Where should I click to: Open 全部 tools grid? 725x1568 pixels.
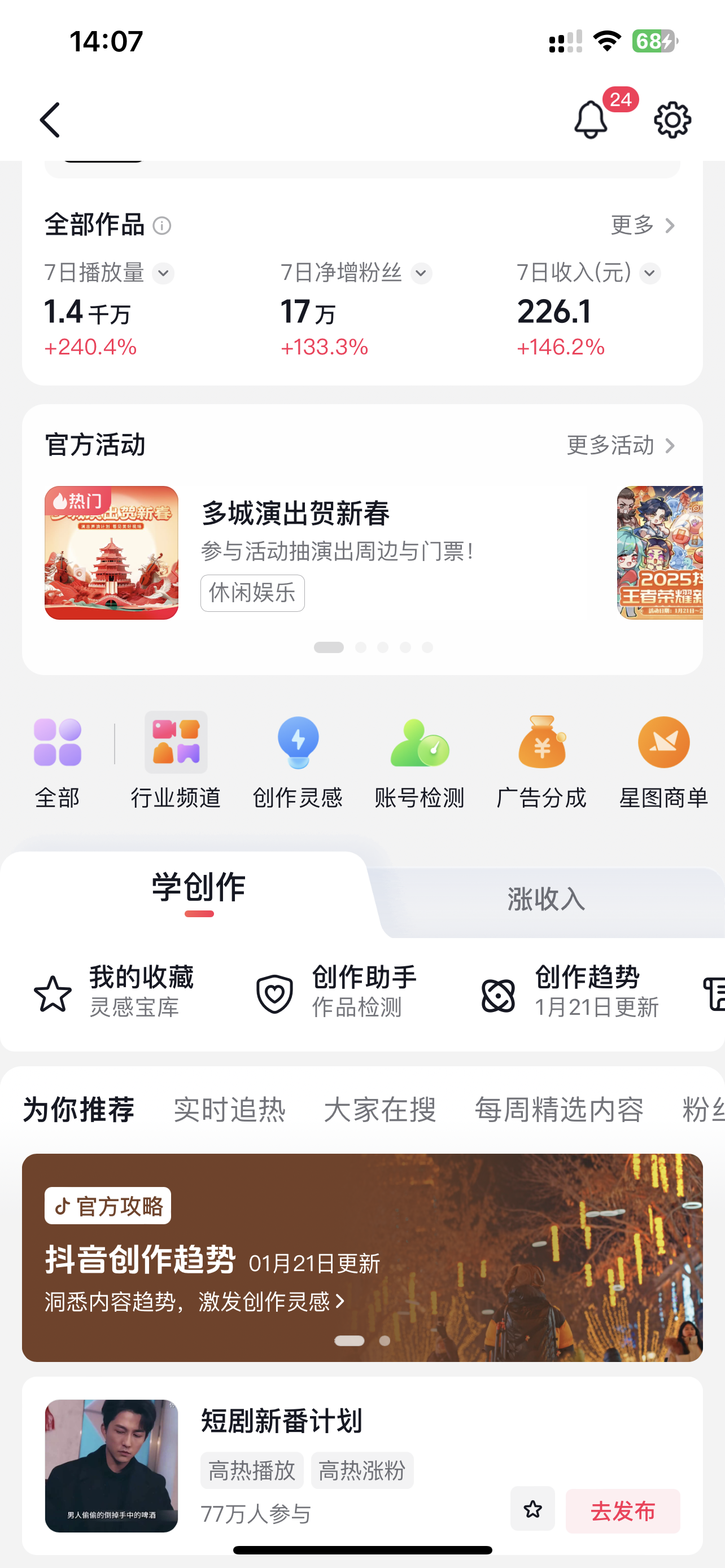57,758
